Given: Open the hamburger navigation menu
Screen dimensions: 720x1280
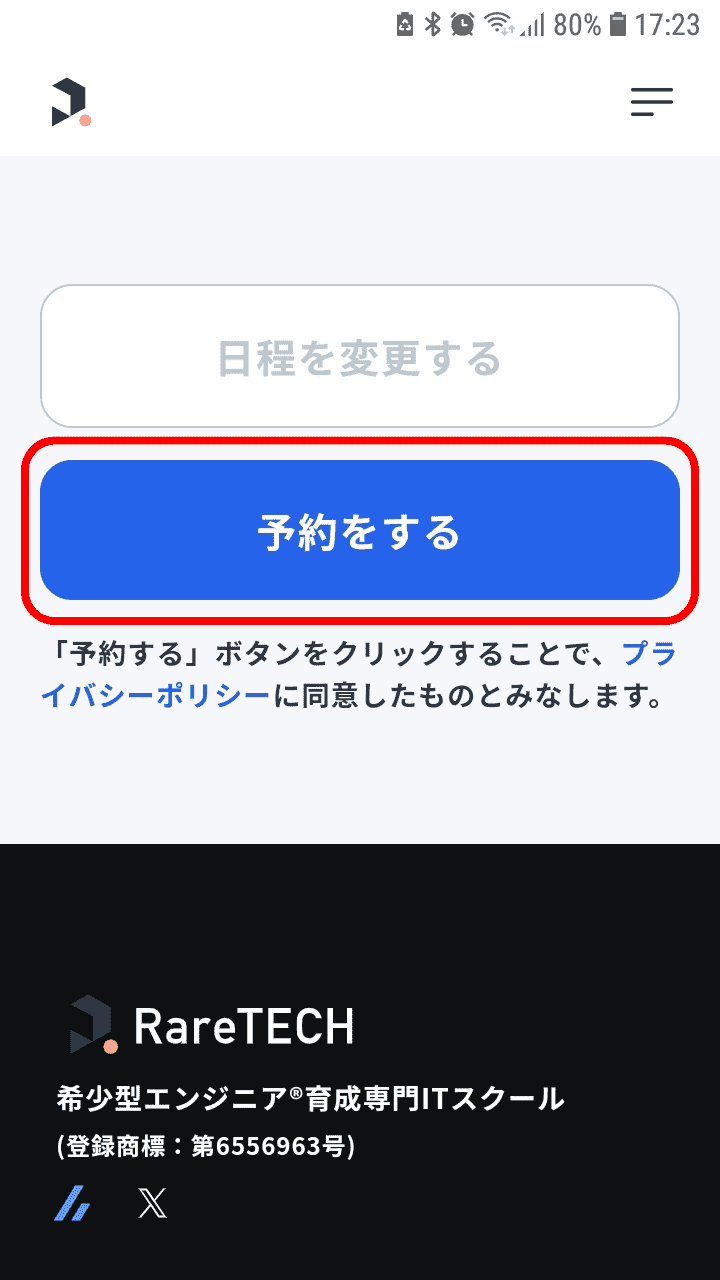Looking at the screenshot, I should tap(652, 102).
